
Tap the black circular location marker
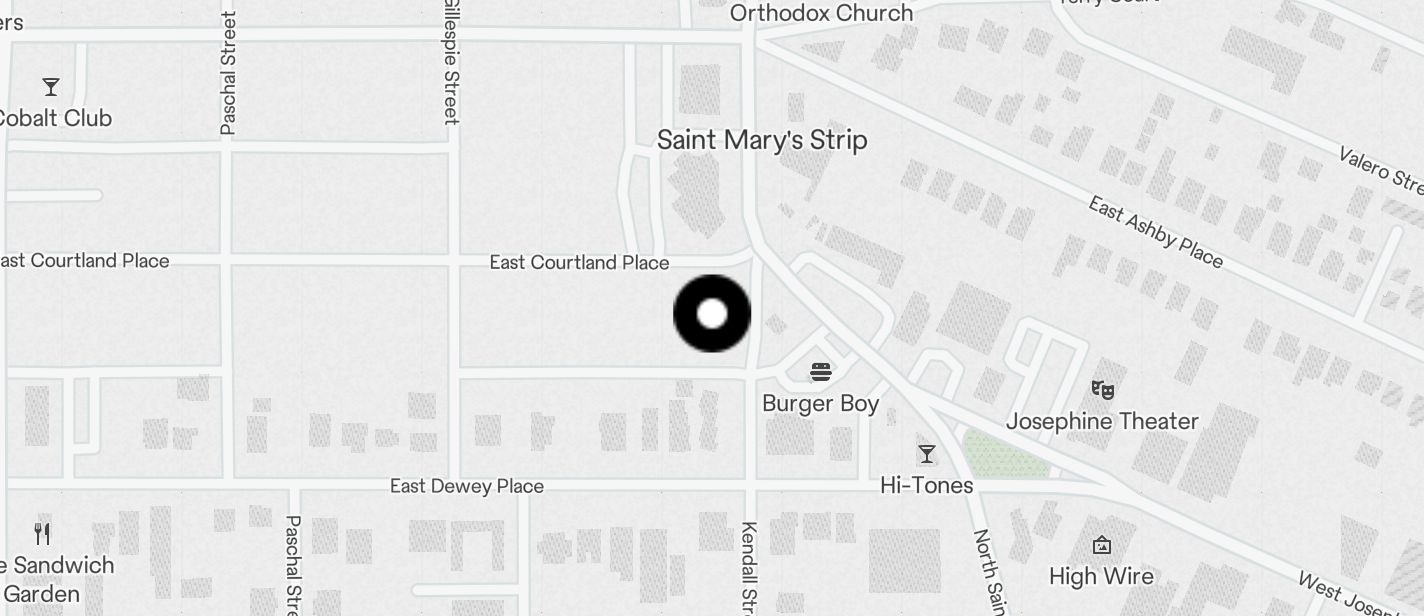712,314
